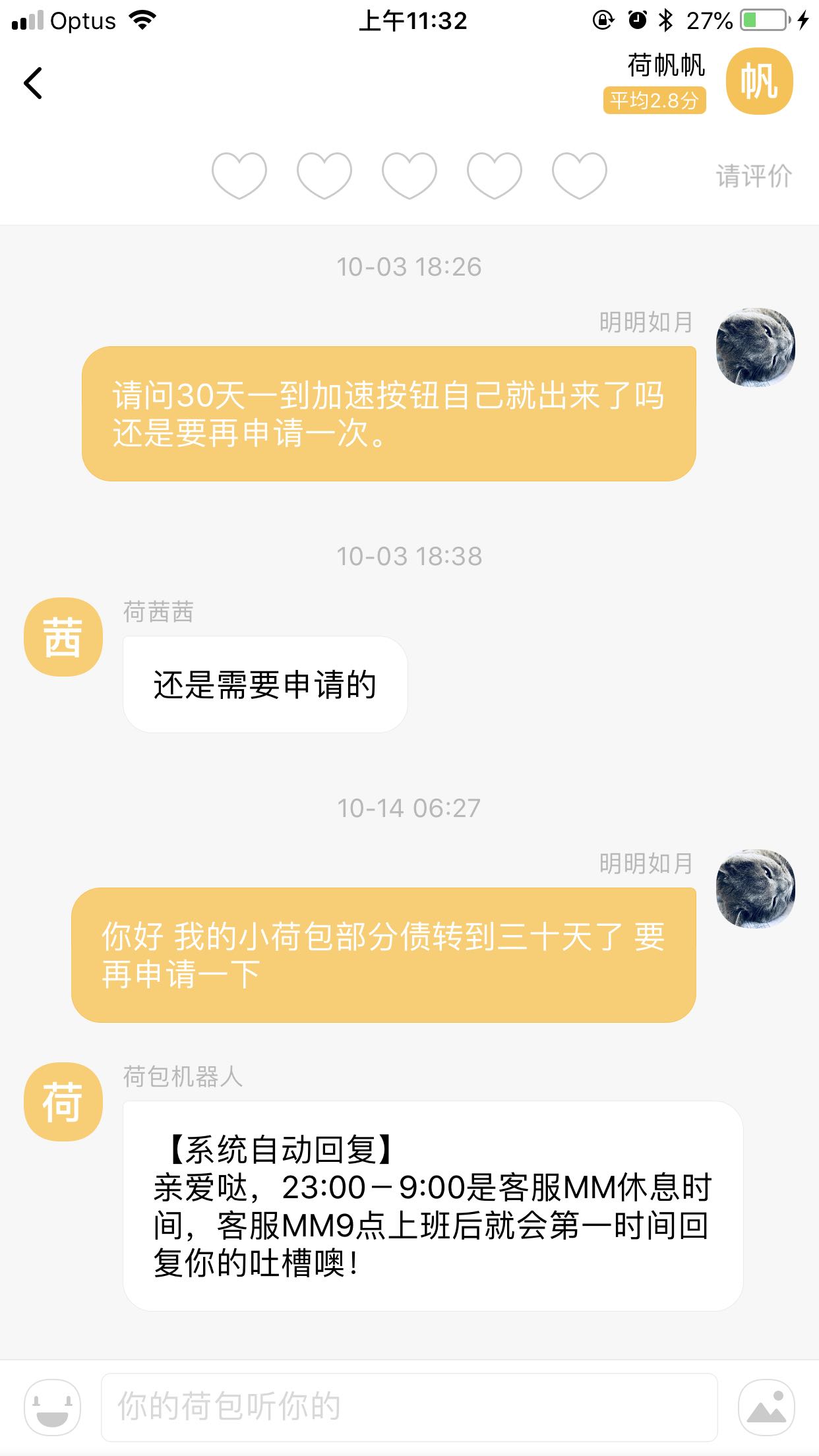Go back using the top-left arrow
Screen dimensions: 819x1456
click(x=33, y=83)
